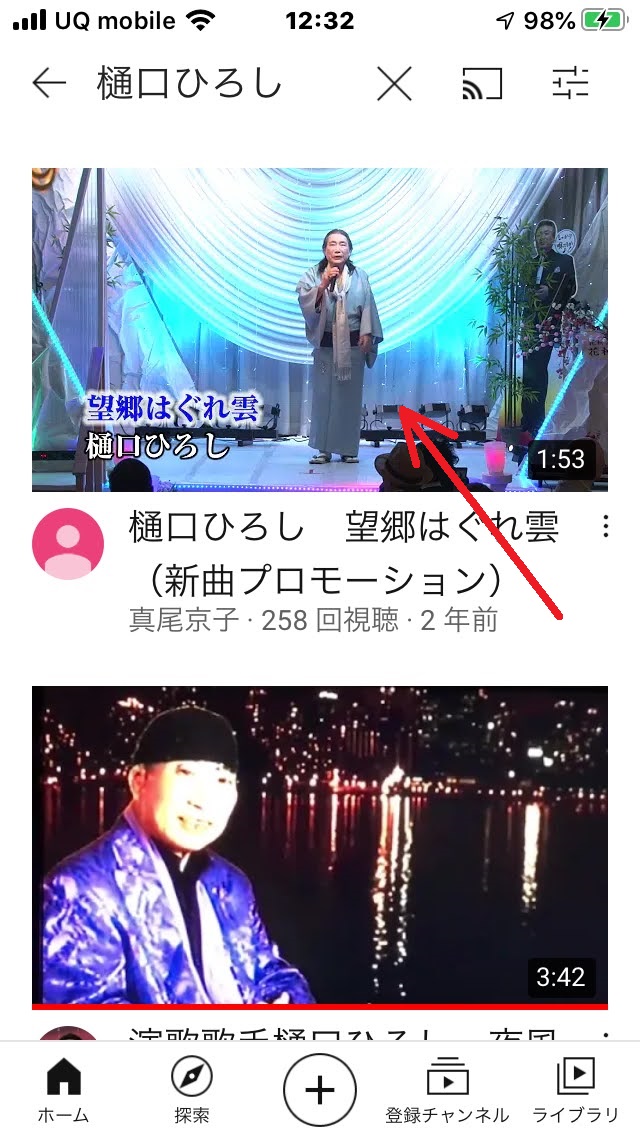
Task: Open the 真尾京子 channel avatar
Action: pos(68,544)
